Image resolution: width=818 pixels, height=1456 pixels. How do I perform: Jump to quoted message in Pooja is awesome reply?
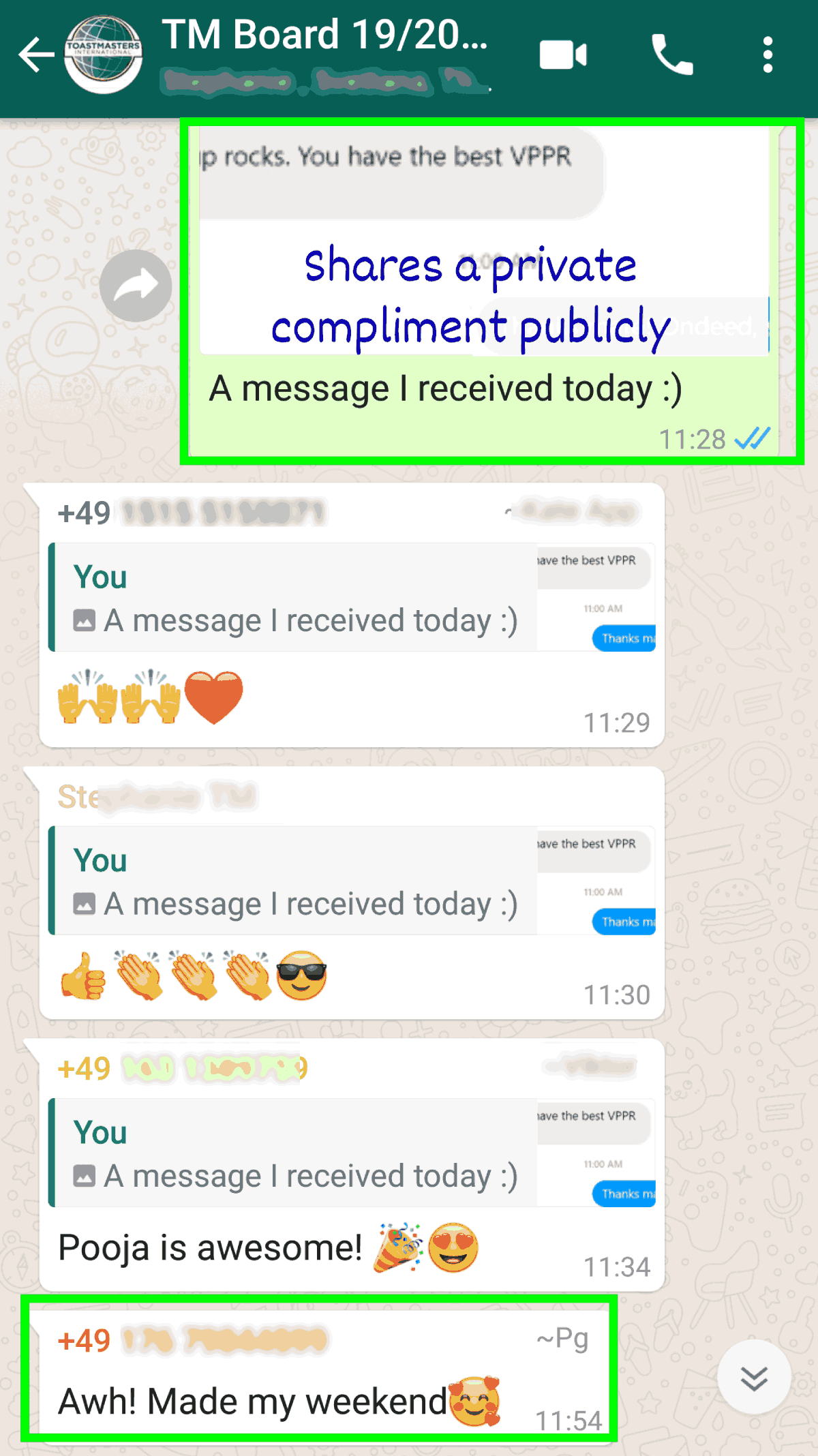[352, 1153]
